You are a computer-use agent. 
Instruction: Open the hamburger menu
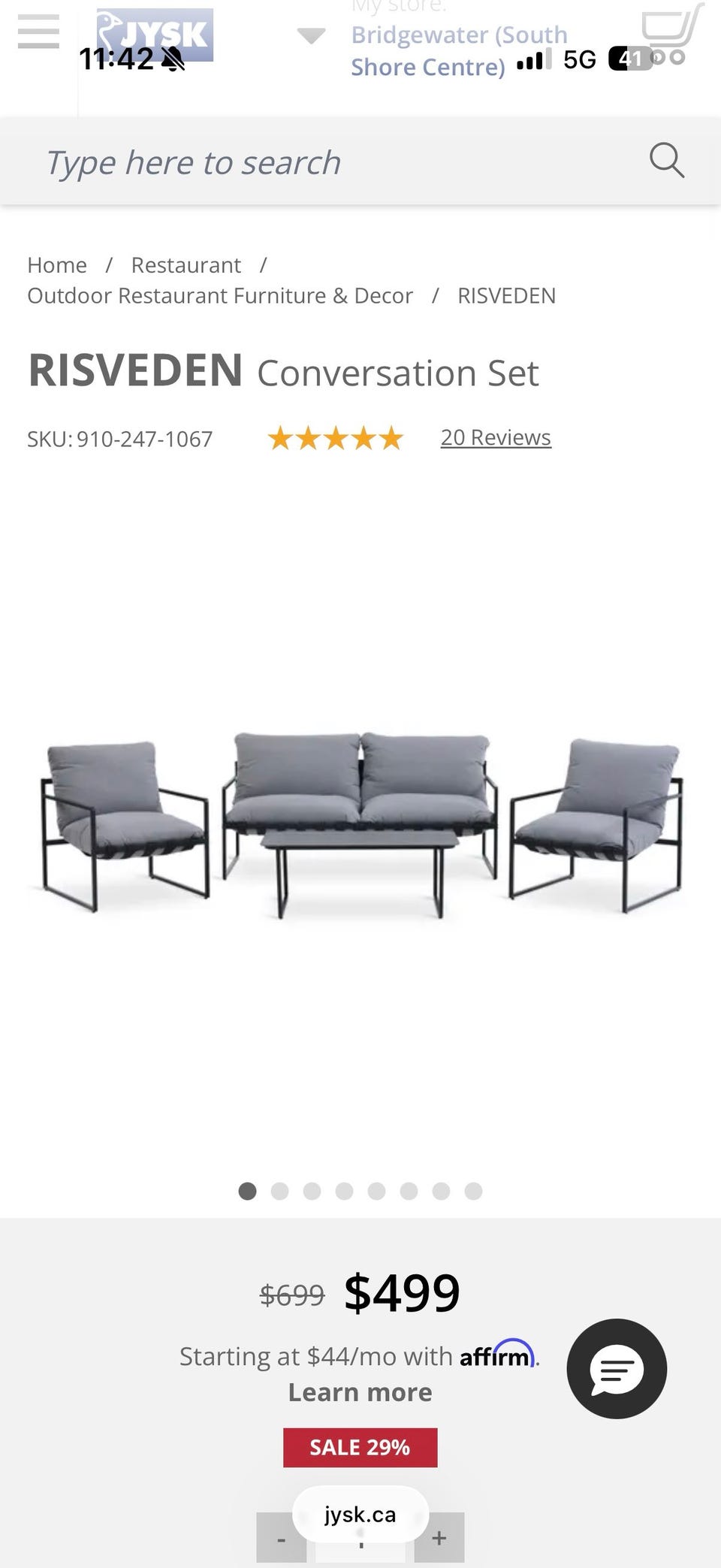38,32
